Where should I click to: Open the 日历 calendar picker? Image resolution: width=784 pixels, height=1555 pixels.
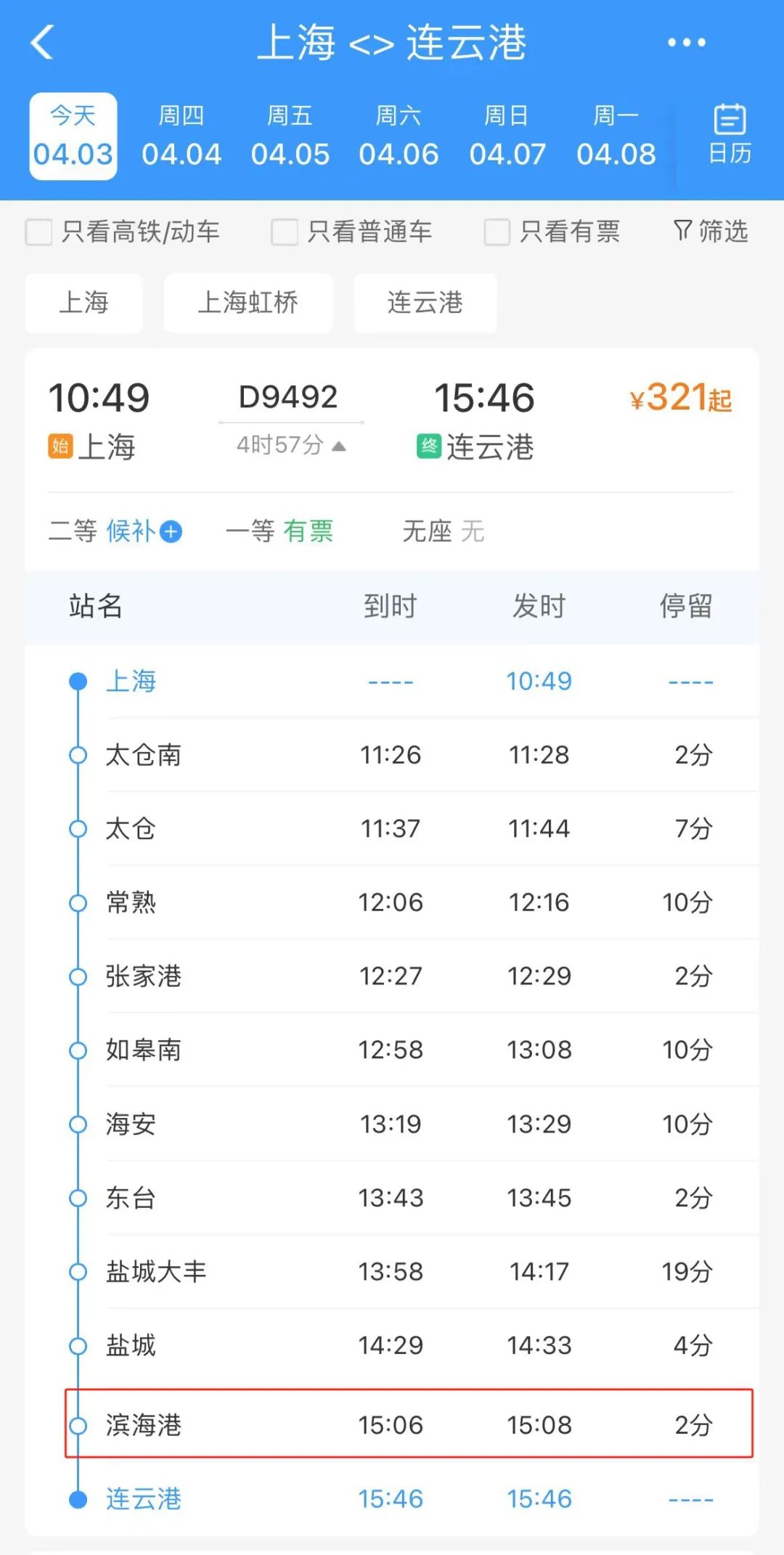[730, 134]
